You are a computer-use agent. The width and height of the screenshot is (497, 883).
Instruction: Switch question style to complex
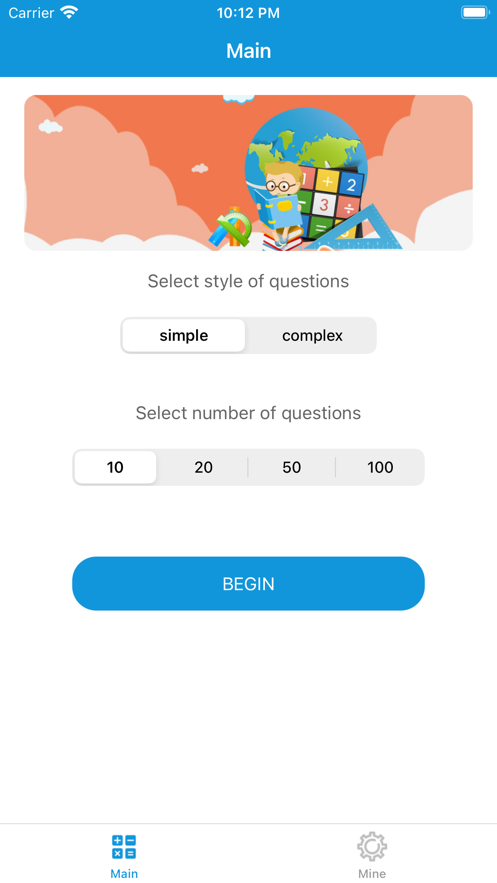pyautogui.click(x=312, y=336)
